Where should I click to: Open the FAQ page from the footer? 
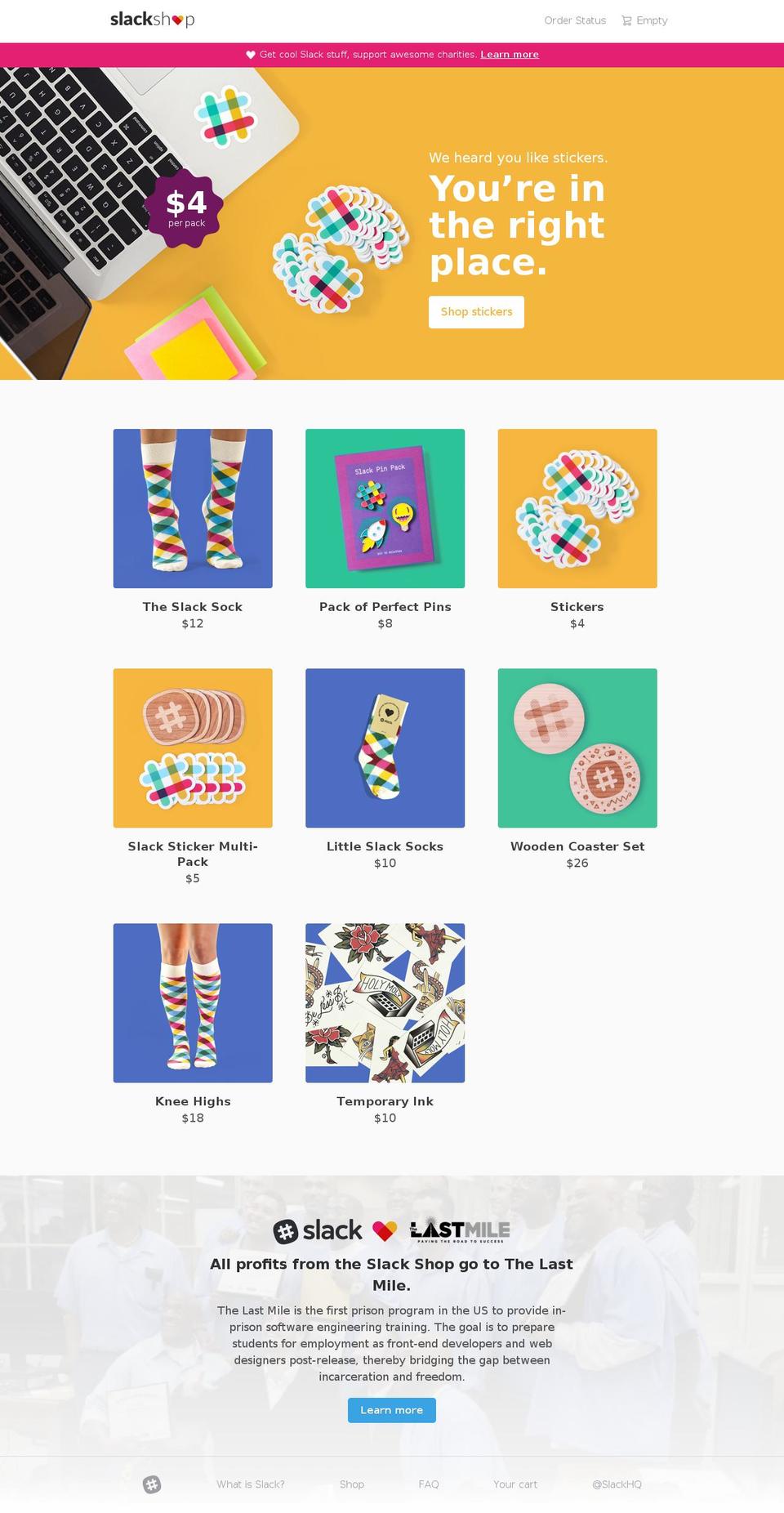(x=428, y=1484)
